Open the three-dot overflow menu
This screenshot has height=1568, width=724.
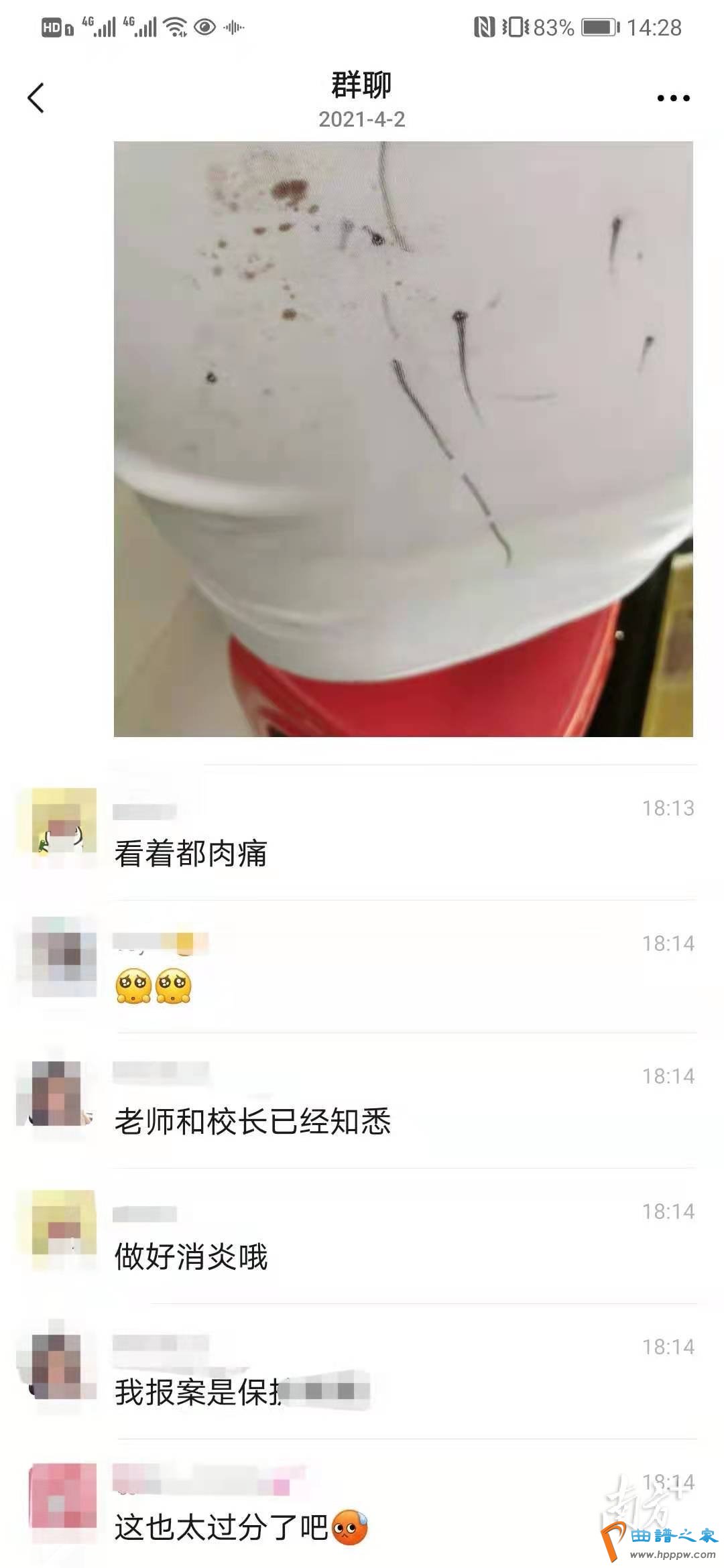(672, 99)
